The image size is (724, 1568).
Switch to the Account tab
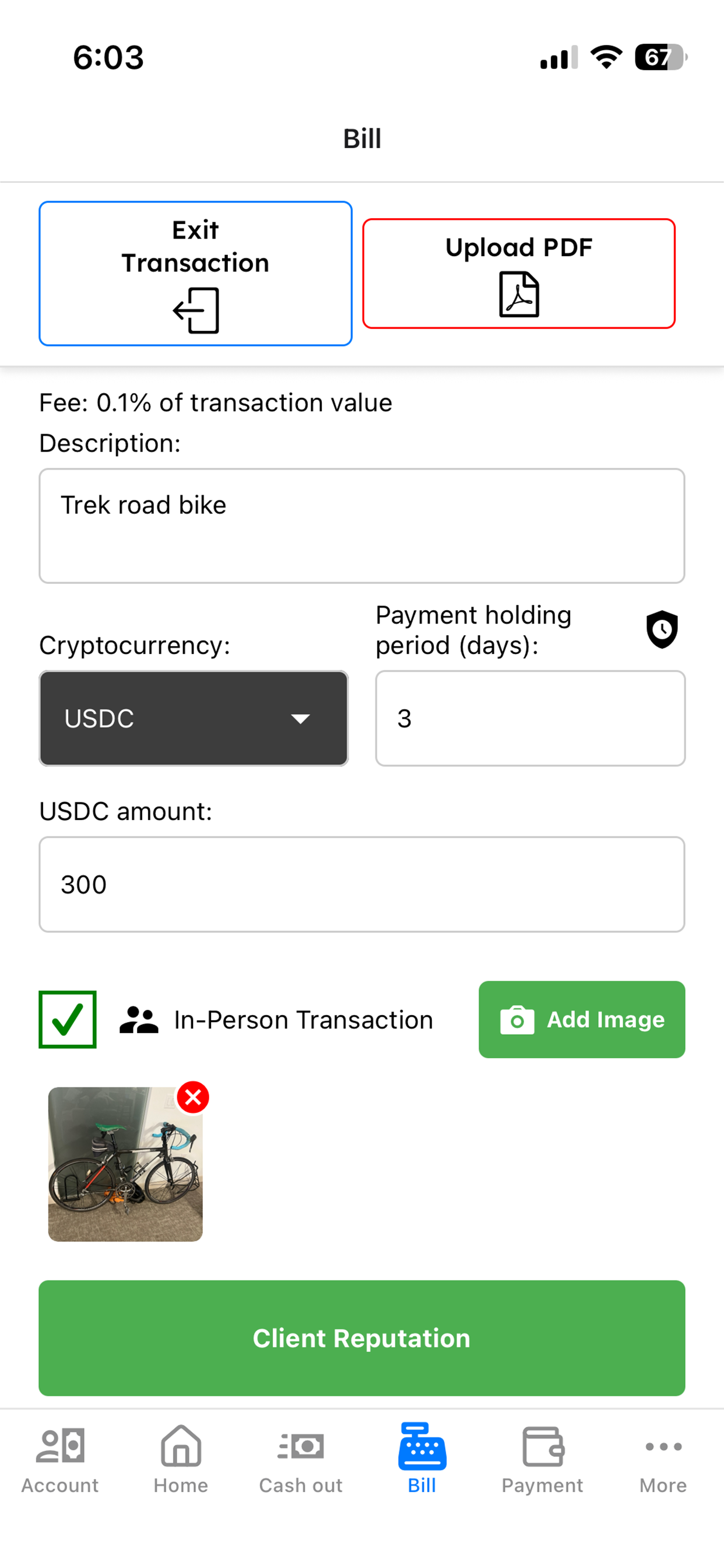(59, 1447)
